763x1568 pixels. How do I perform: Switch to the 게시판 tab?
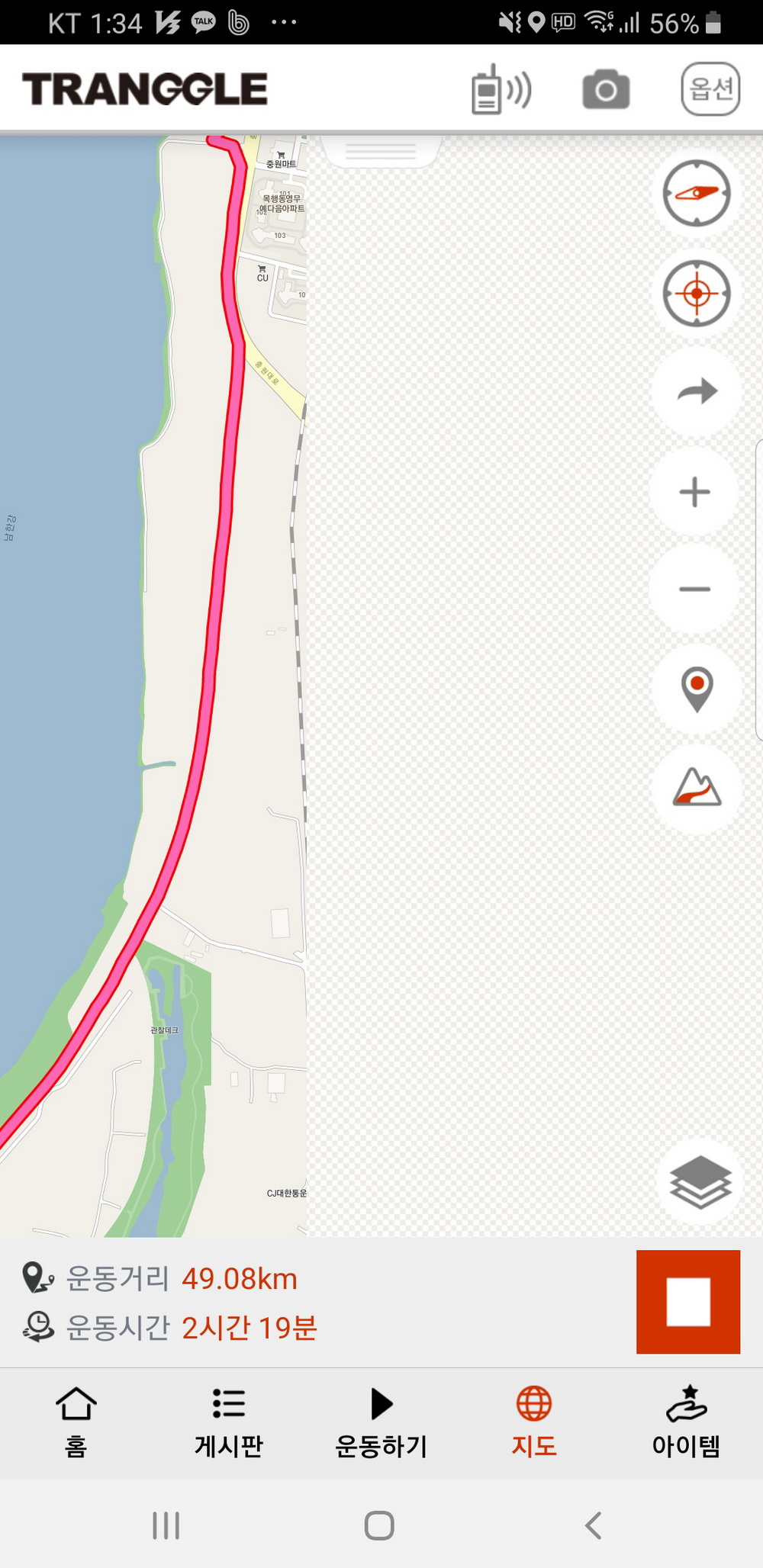click(229, 1422)
